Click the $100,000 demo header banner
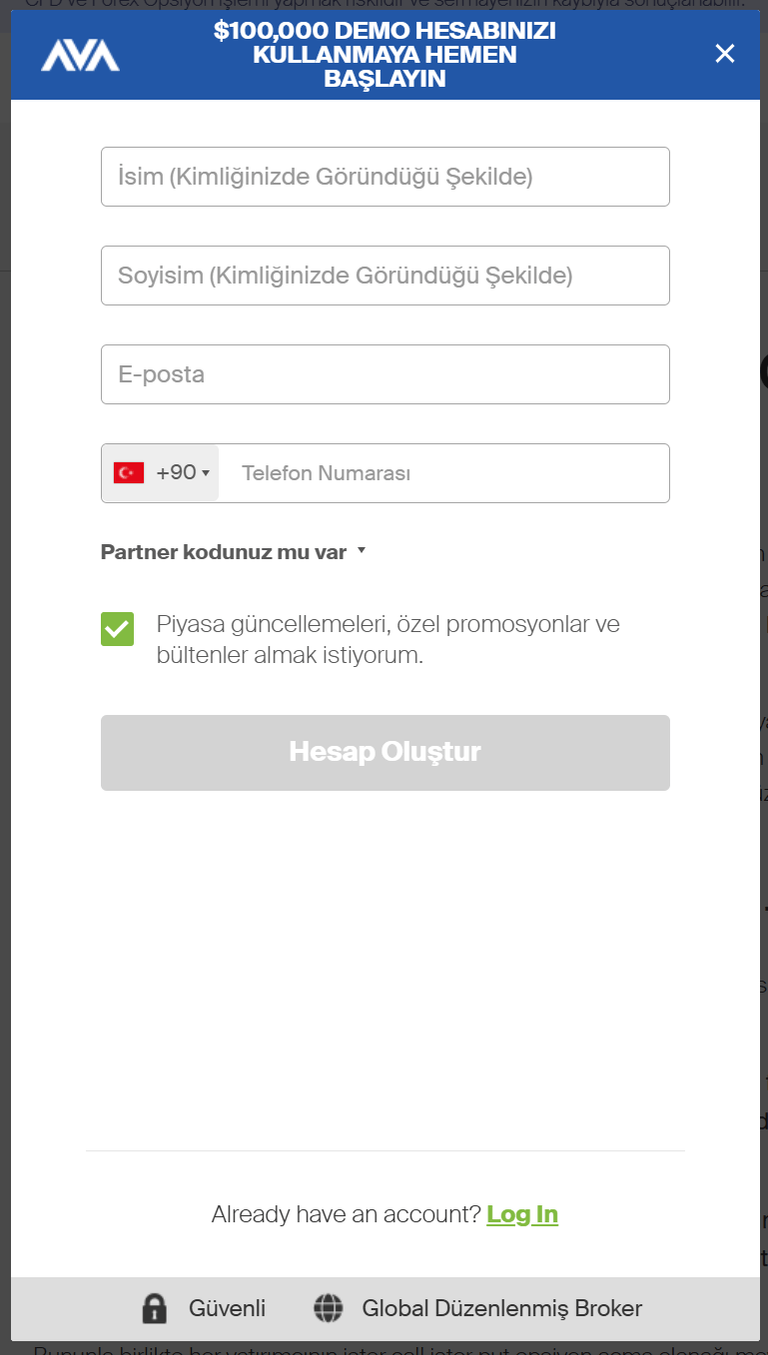Screen dimensions: 768x1355 pos(385,54)
